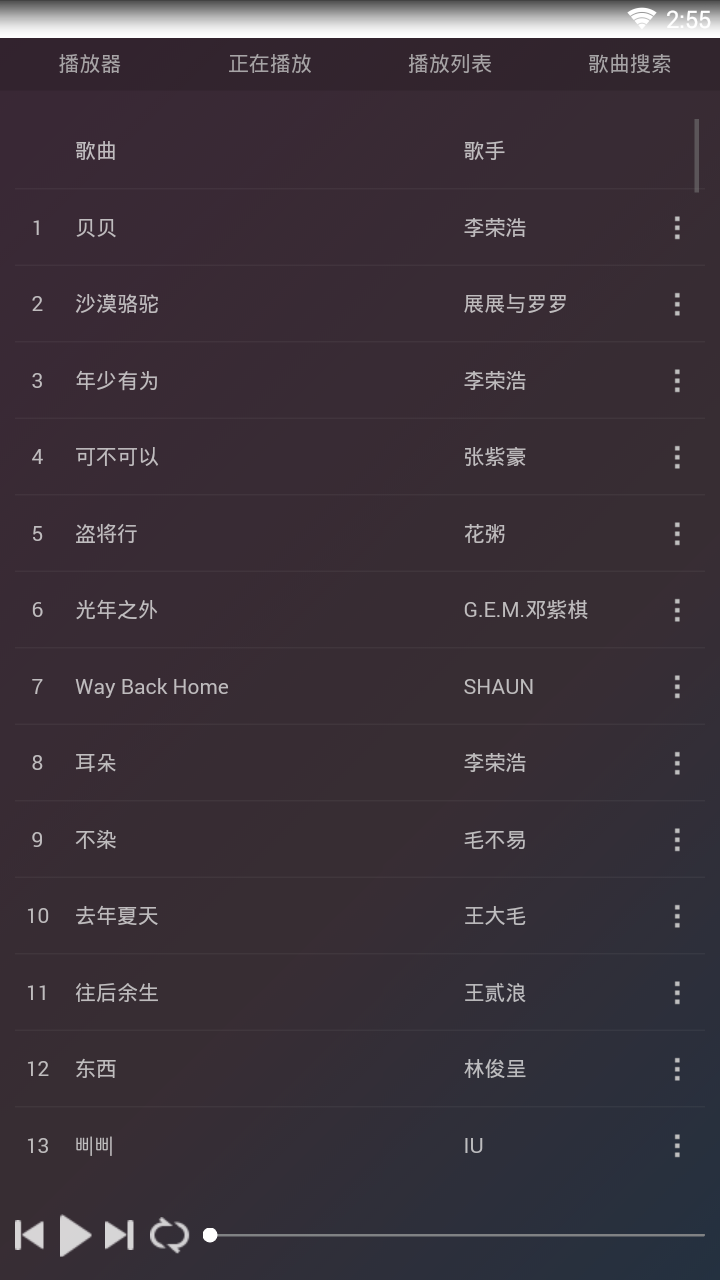Select 盗将行 by 花粥 from the list

point(300,534)
